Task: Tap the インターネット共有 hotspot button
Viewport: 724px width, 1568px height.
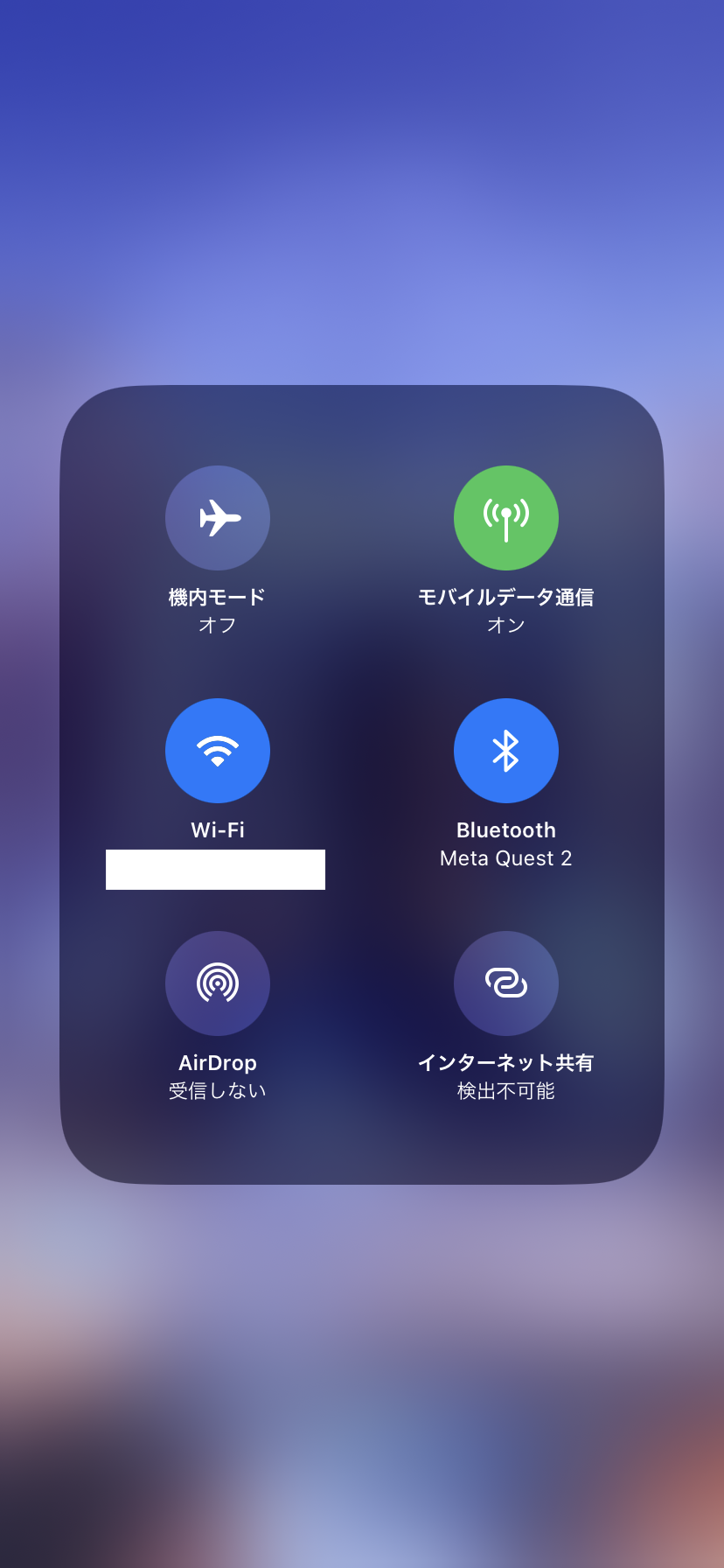Action: point(505,983)
